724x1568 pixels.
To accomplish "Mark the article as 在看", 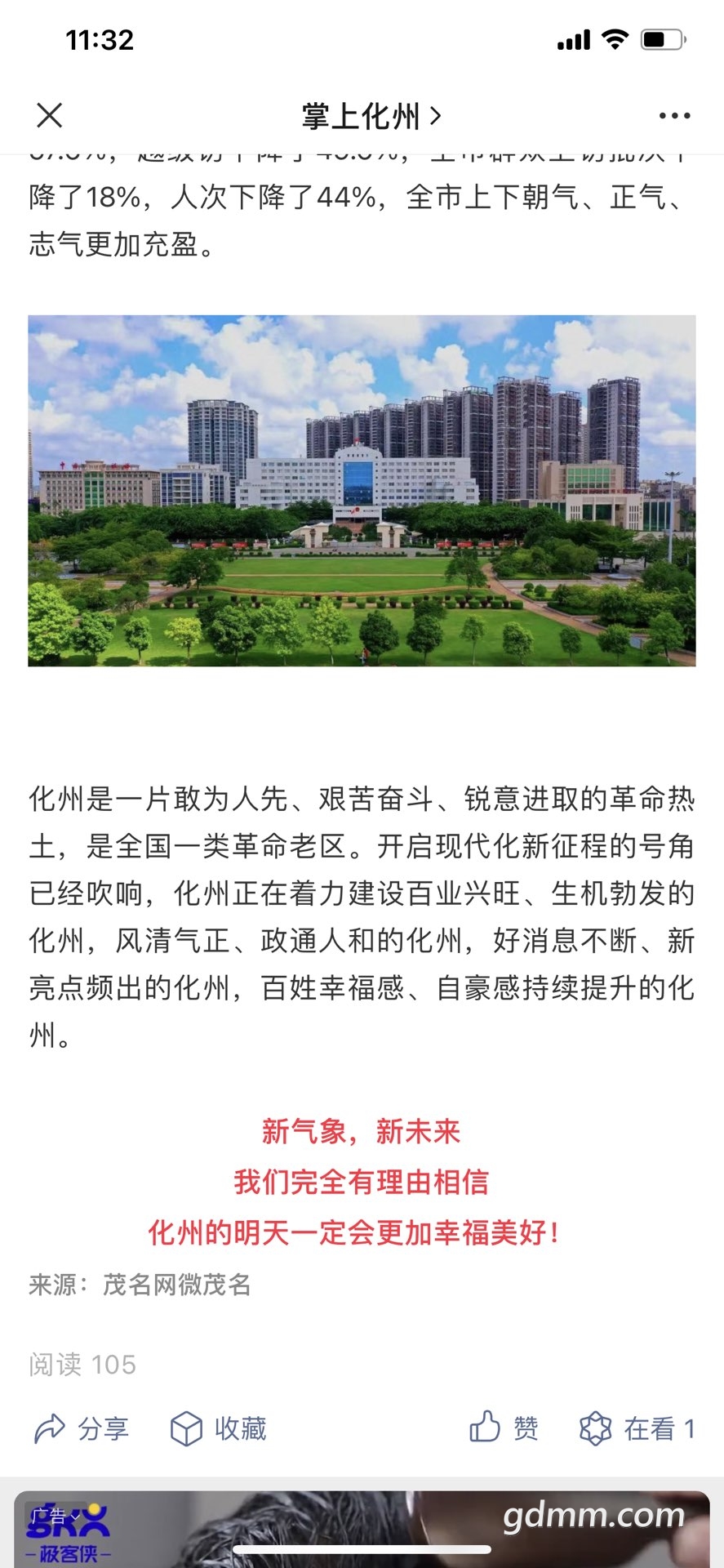I will pyautogui.click(x=637, y=1428).
